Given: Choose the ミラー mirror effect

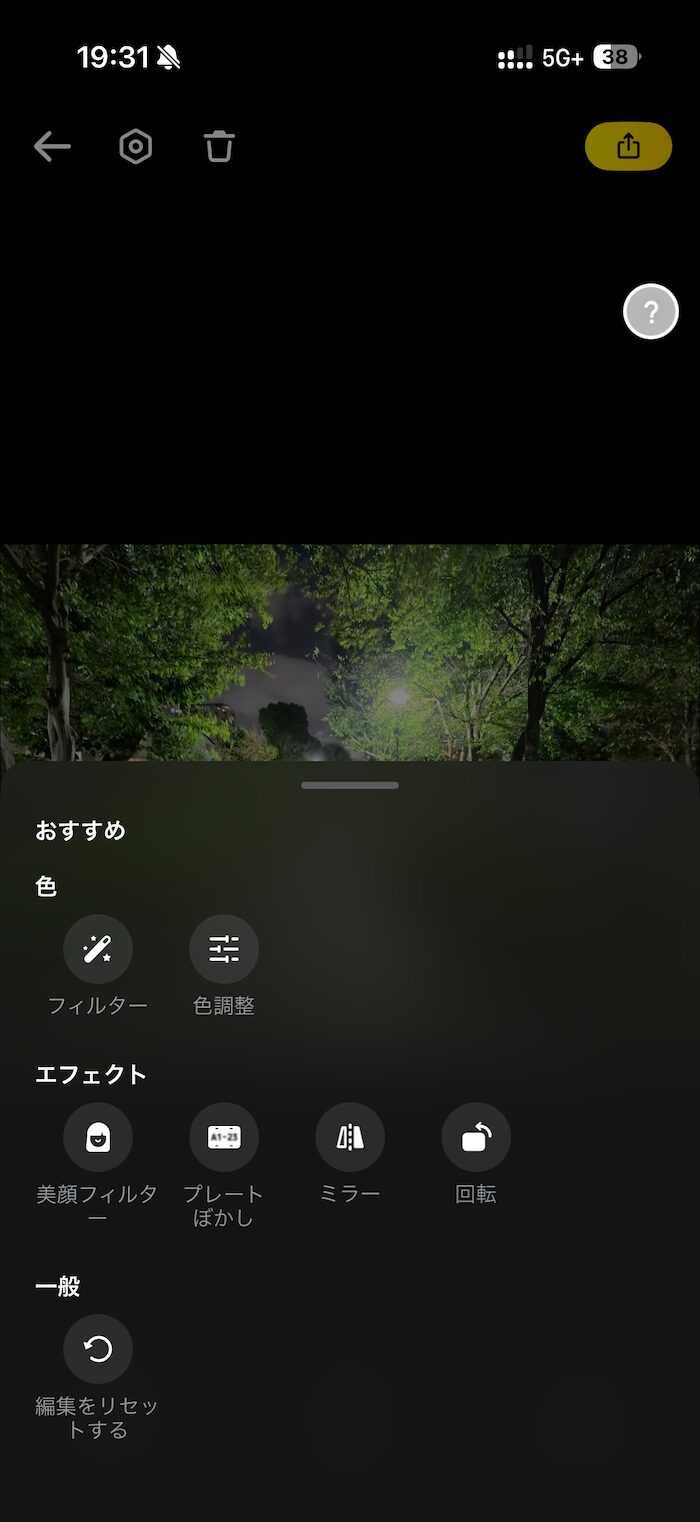Looking at the screenshot, I should 350,1137.
